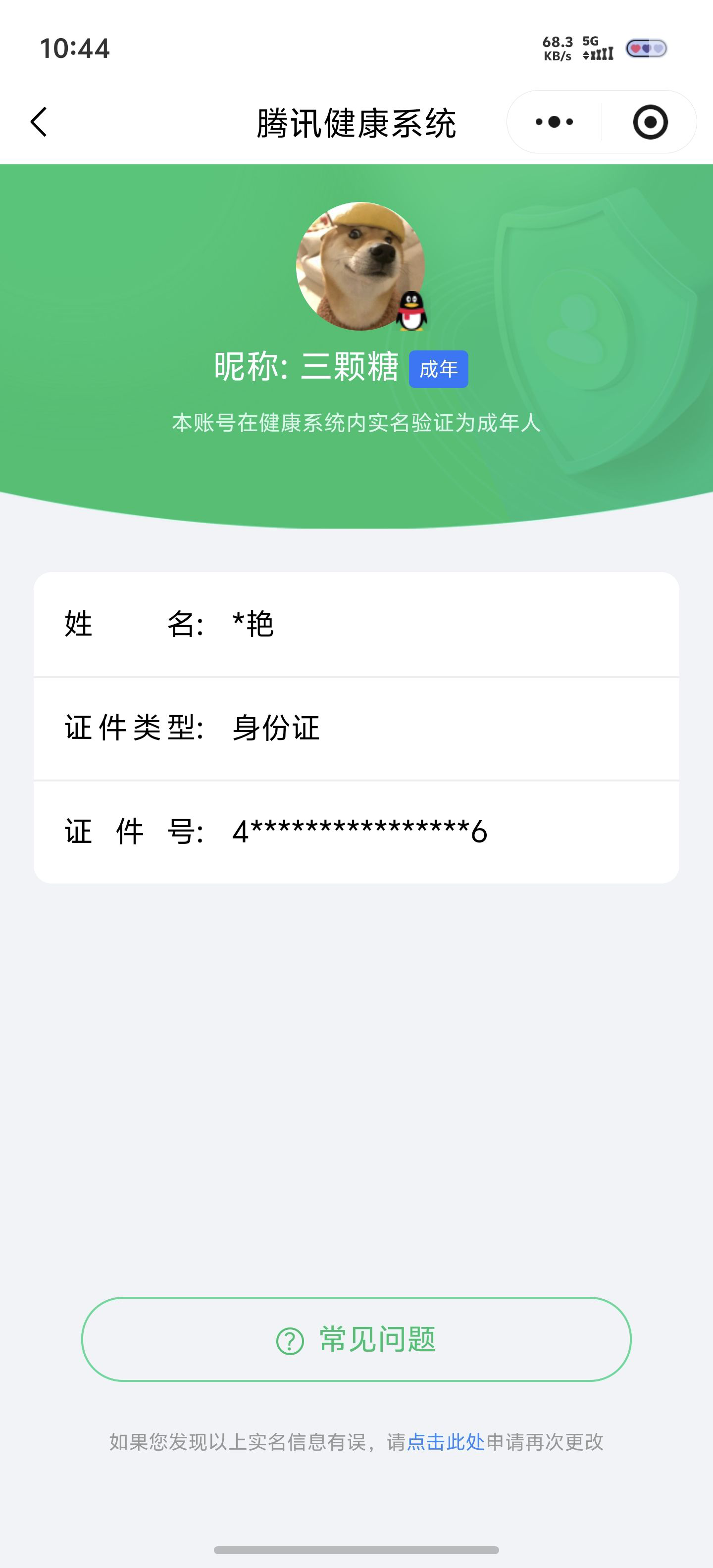Click the 成年 status badge

[439, 368]
